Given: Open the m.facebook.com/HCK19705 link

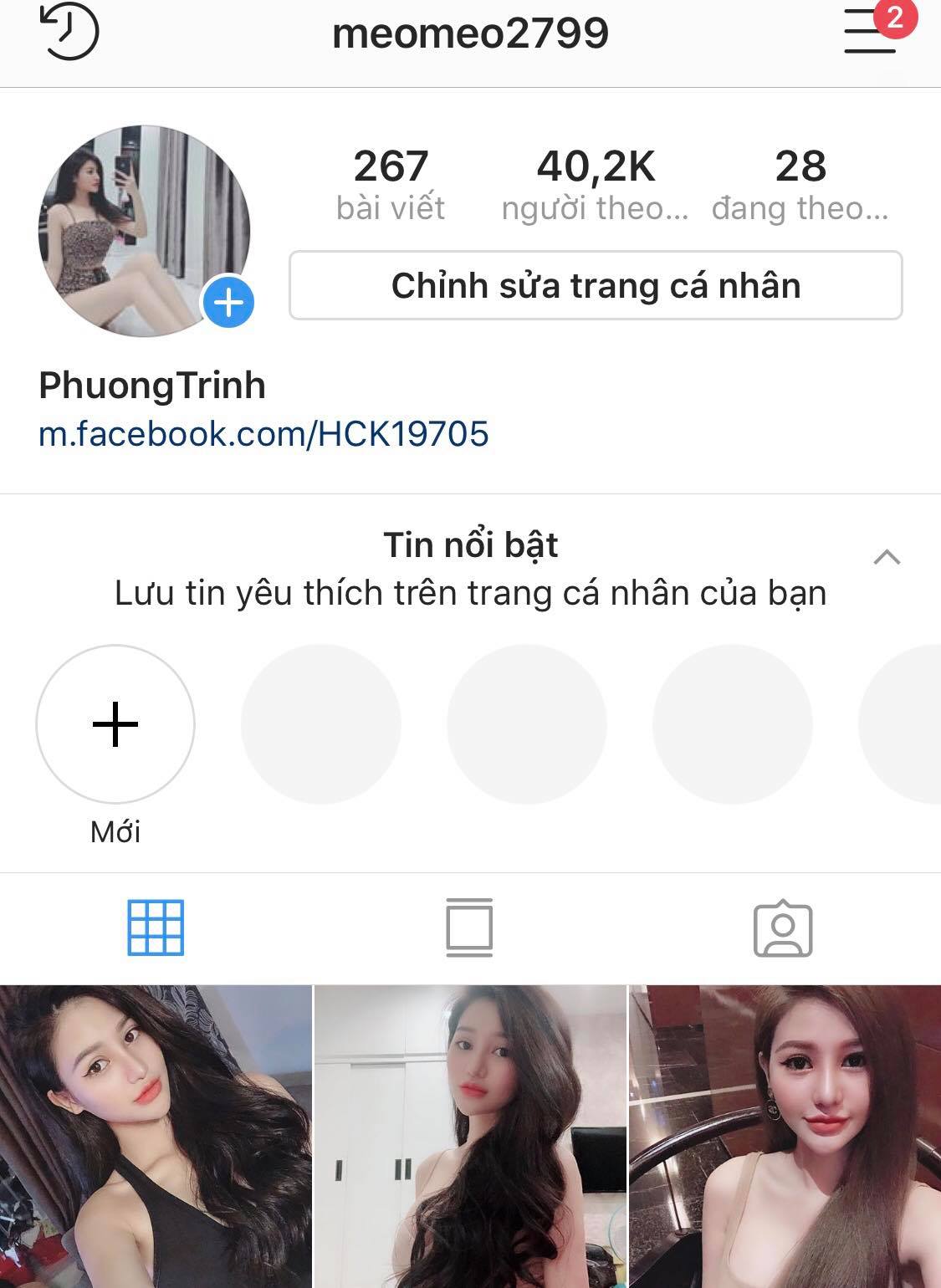Looking at the screenshot, I should 263,434.
